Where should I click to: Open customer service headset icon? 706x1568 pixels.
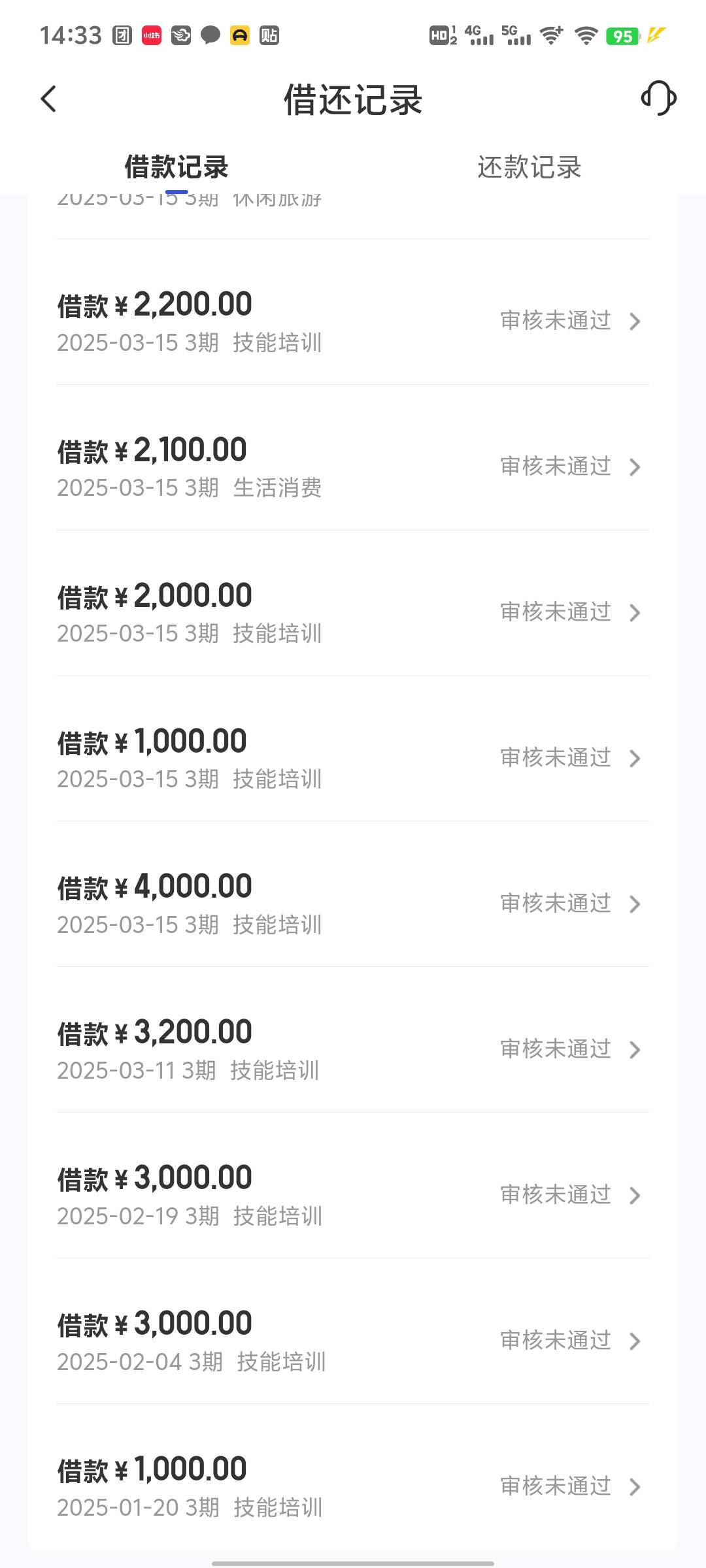(658, 99)
